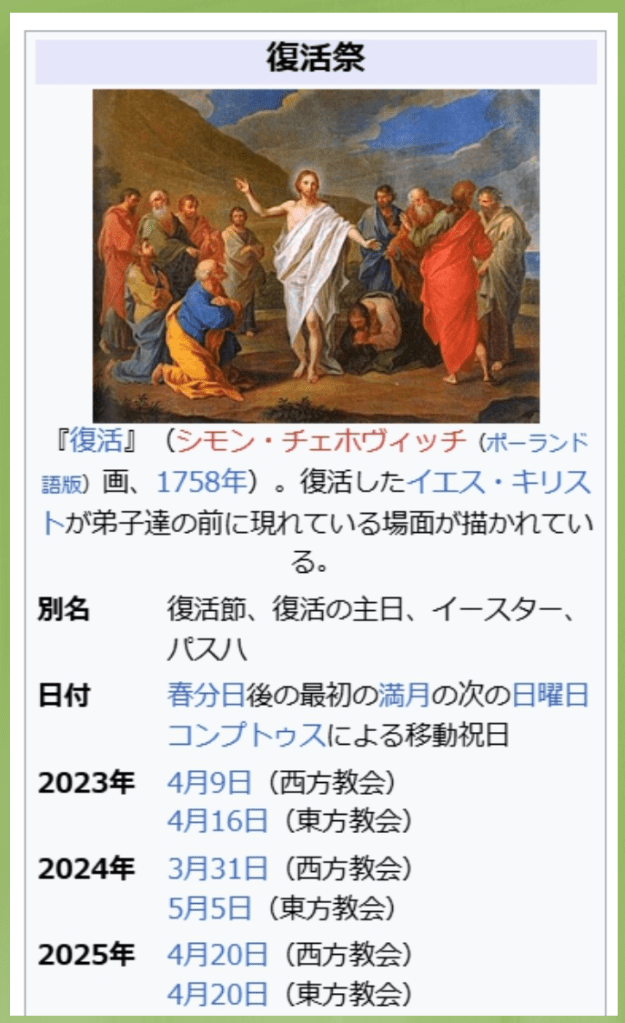Open the 4月16日 date link
This screenshot has height=1023, width=625.
217,821
